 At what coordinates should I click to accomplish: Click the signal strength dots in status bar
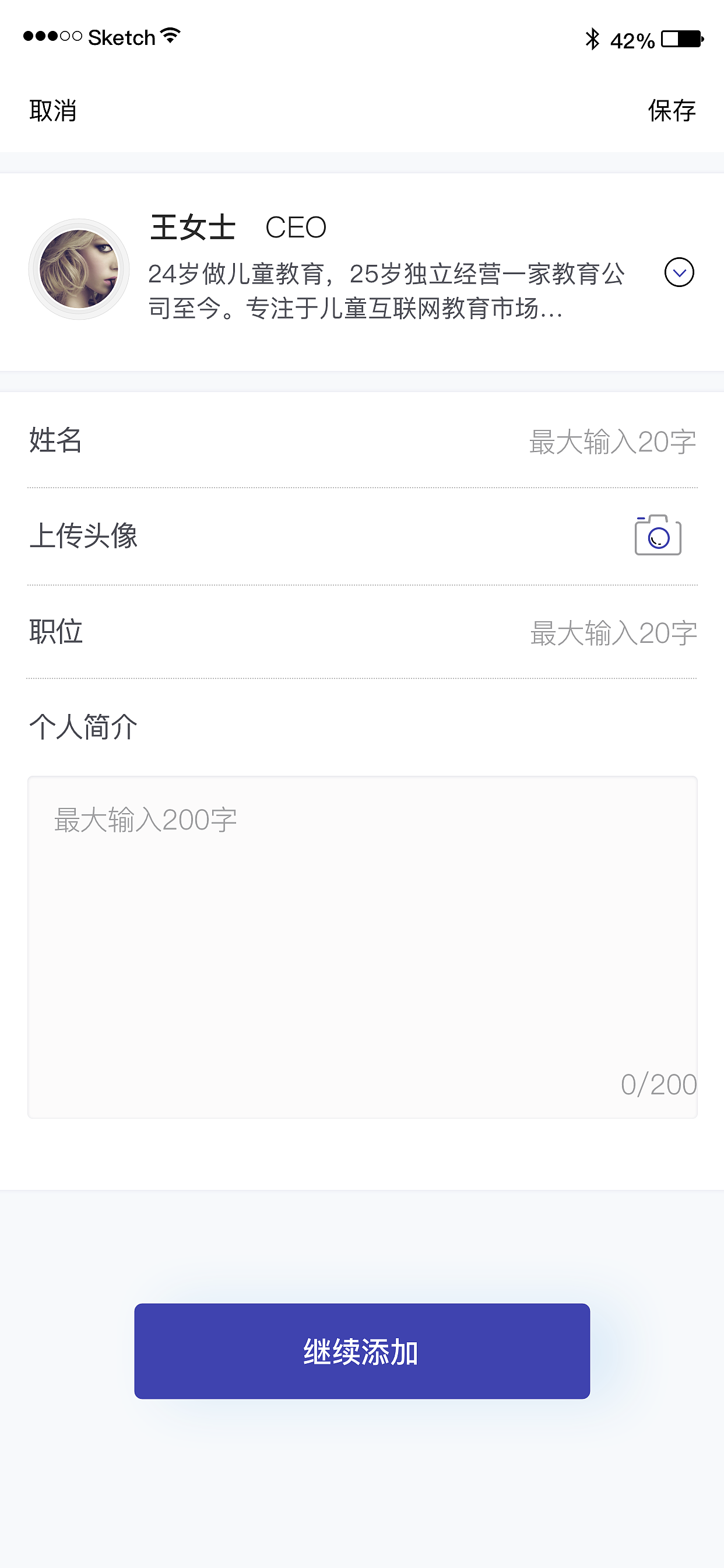coord(51,37)
